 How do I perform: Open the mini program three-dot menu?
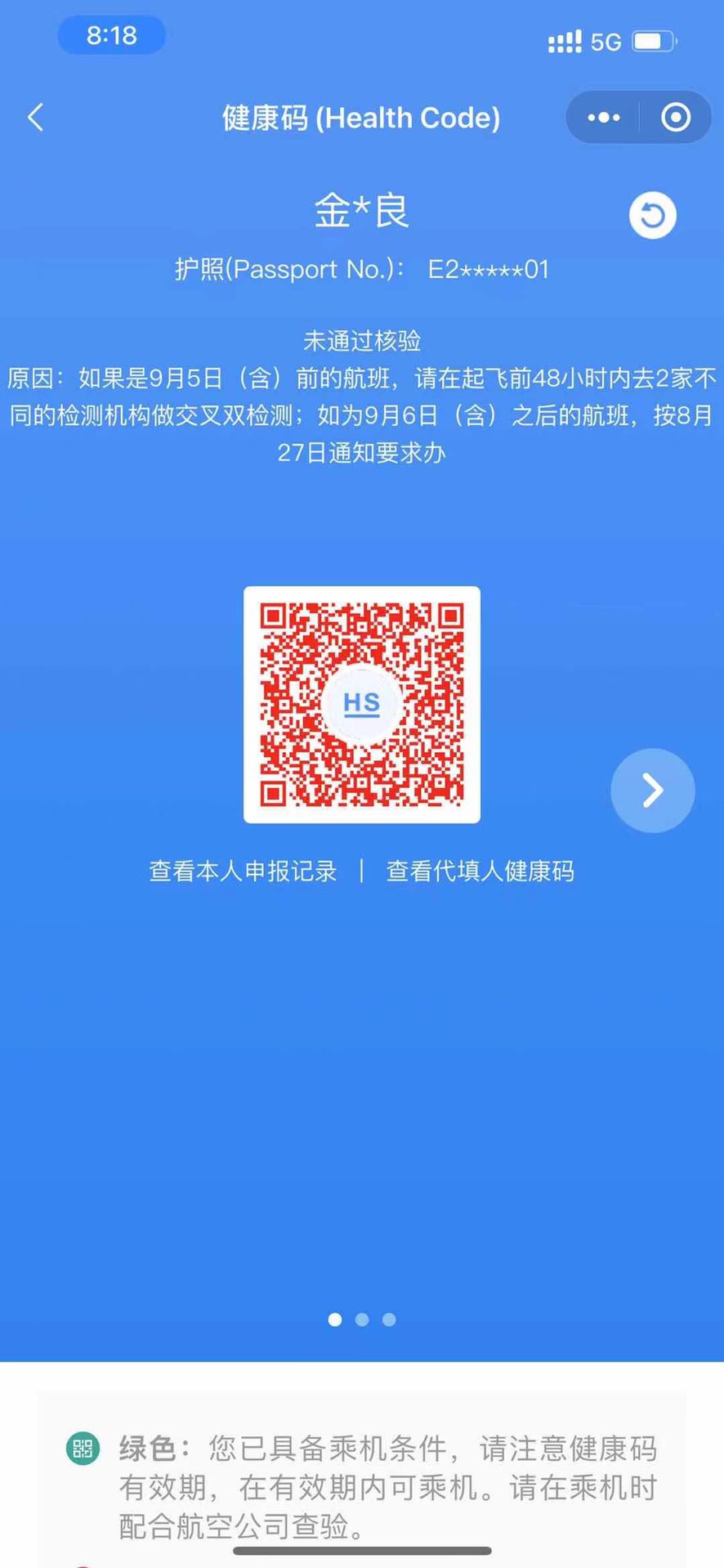tap(603, 118)
